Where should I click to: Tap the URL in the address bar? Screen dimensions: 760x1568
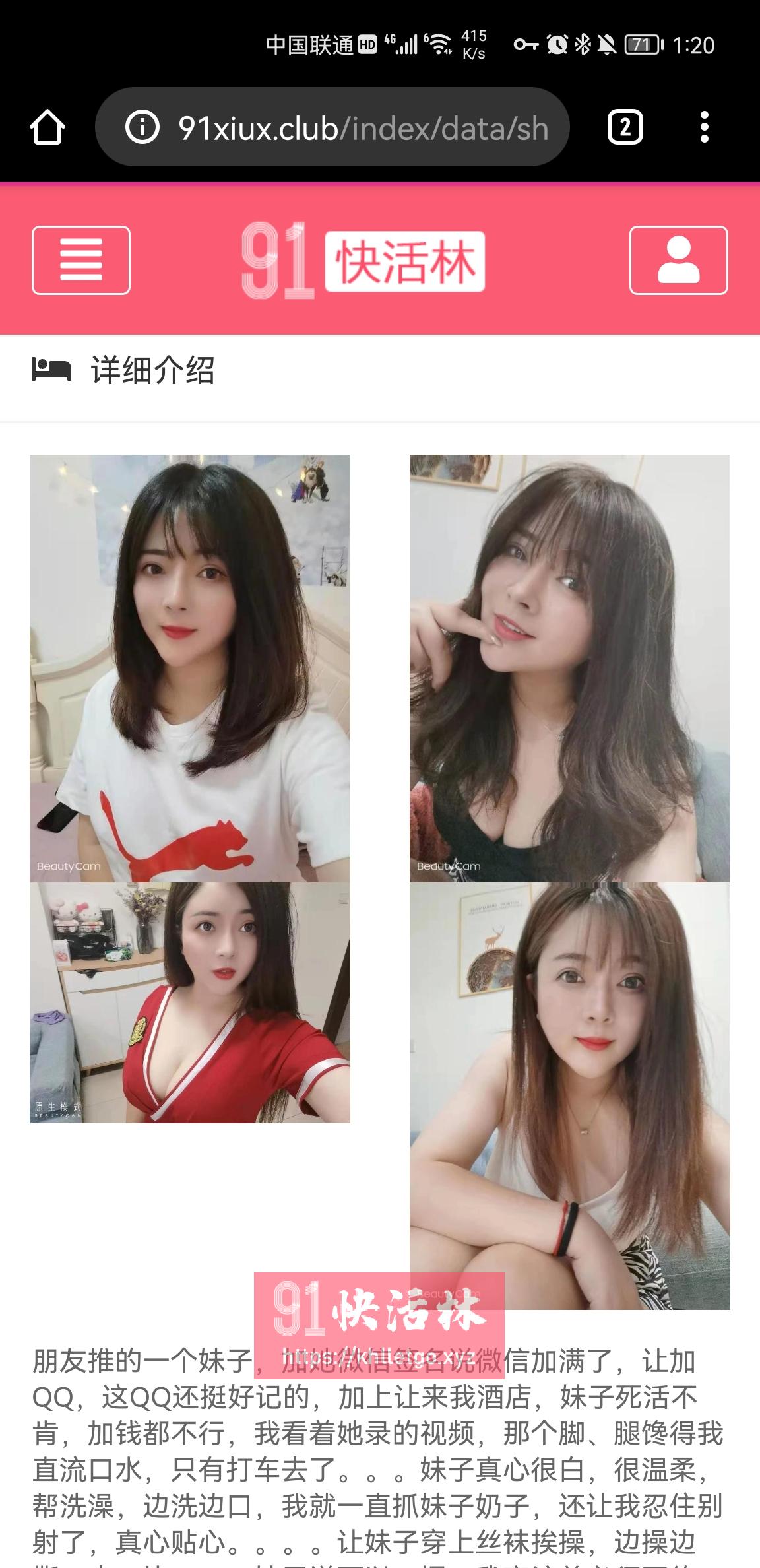[x=363, y=128]
